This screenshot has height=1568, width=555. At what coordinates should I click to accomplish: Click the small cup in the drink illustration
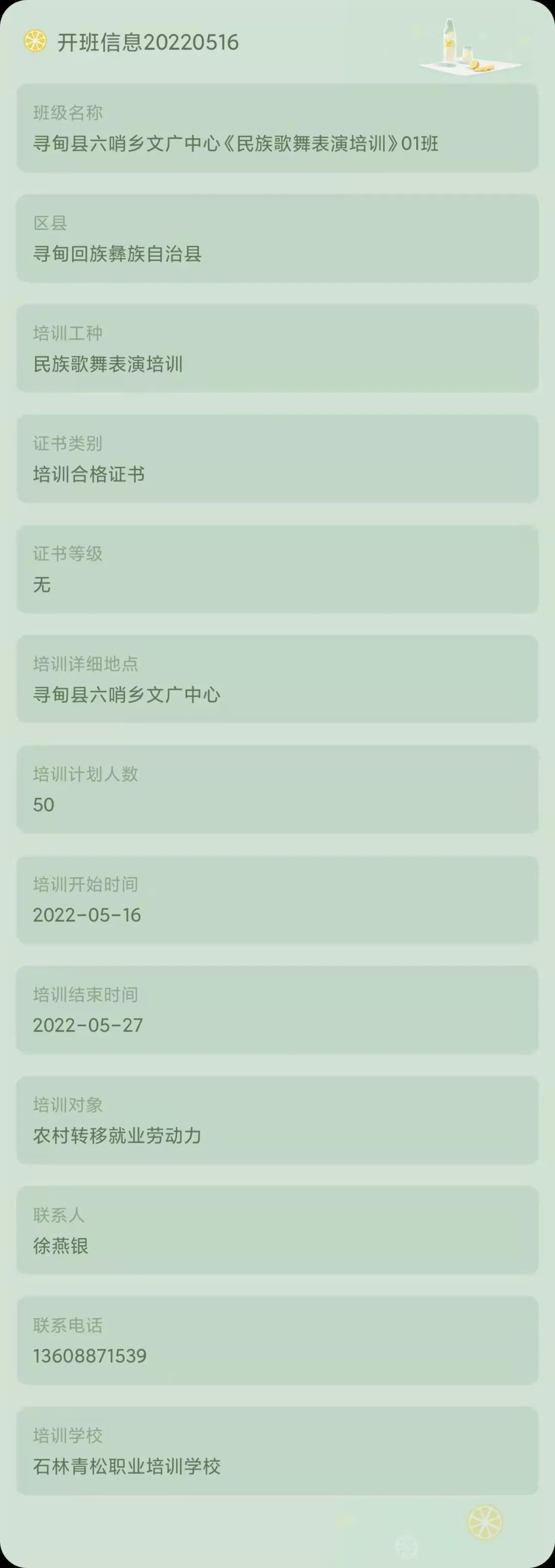[x=467, y=53]
